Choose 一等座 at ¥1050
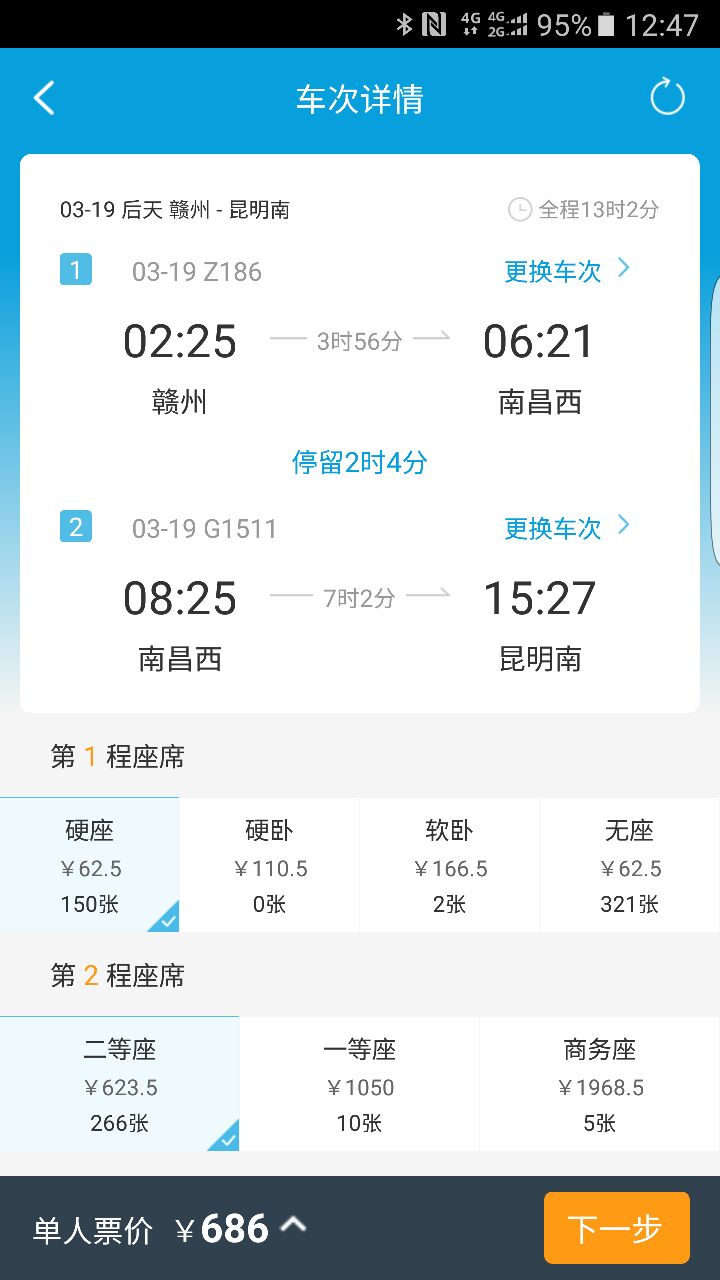The image size is (720, 1280). 359,1084
